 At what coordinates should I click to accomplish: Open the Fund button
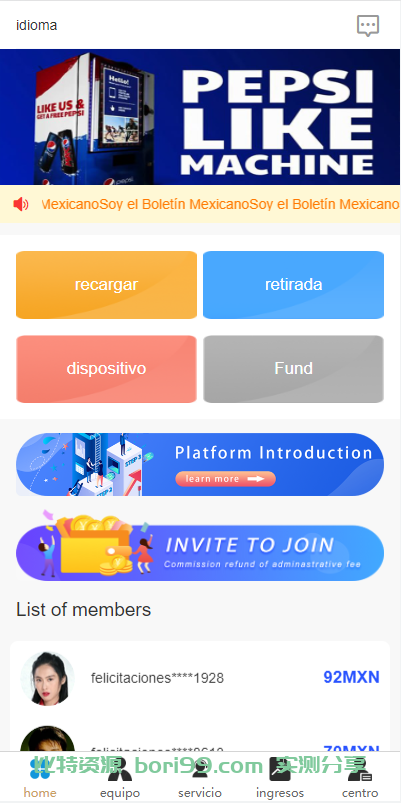pyautogui.click(x=293, y=369)
